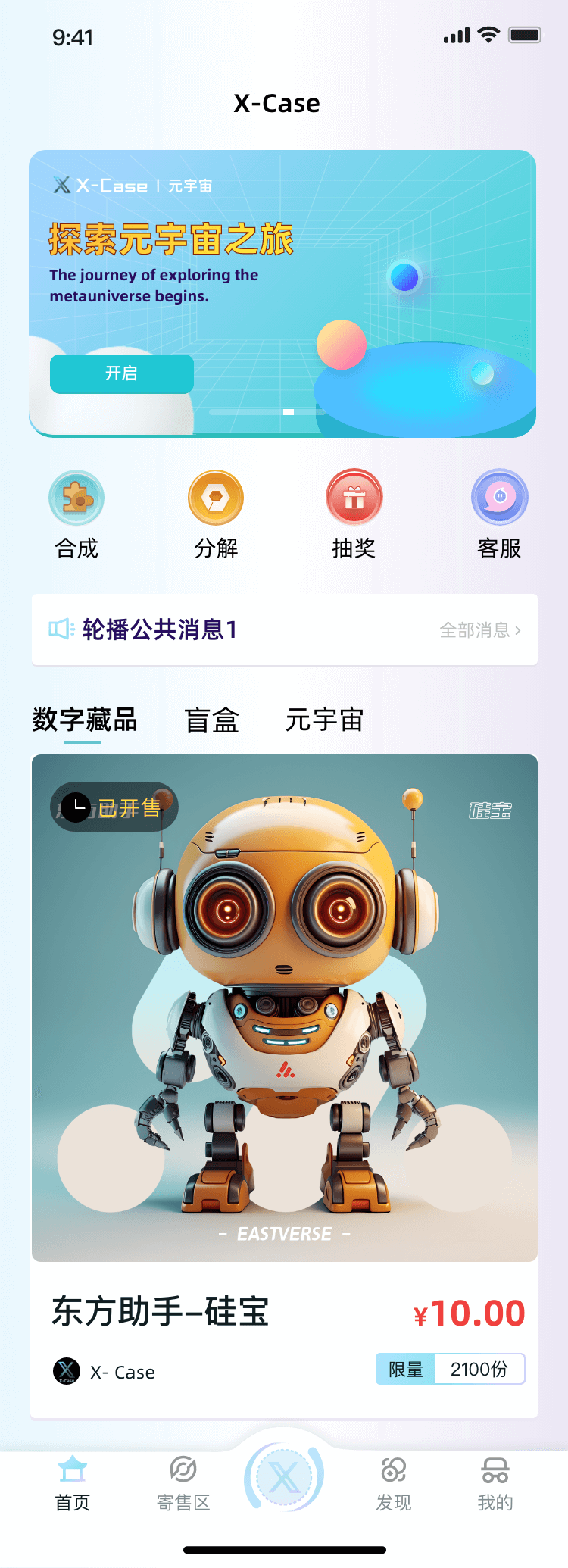Switch to the 盲盒 tab

click(x=212, y=720)
